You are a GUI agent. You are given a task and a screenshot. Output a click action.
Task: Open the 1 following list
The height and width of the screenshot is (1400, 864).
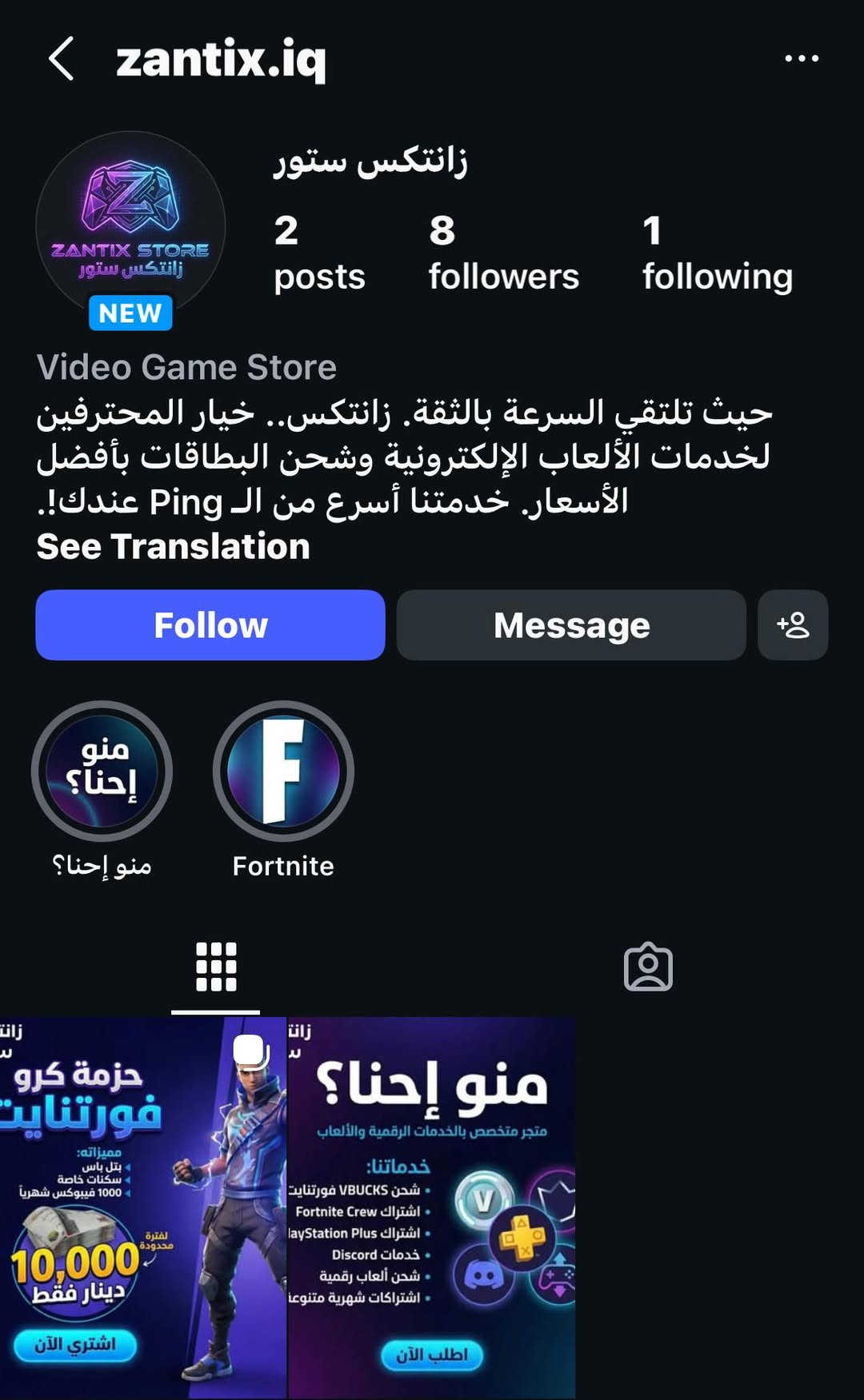pos(717,253)
